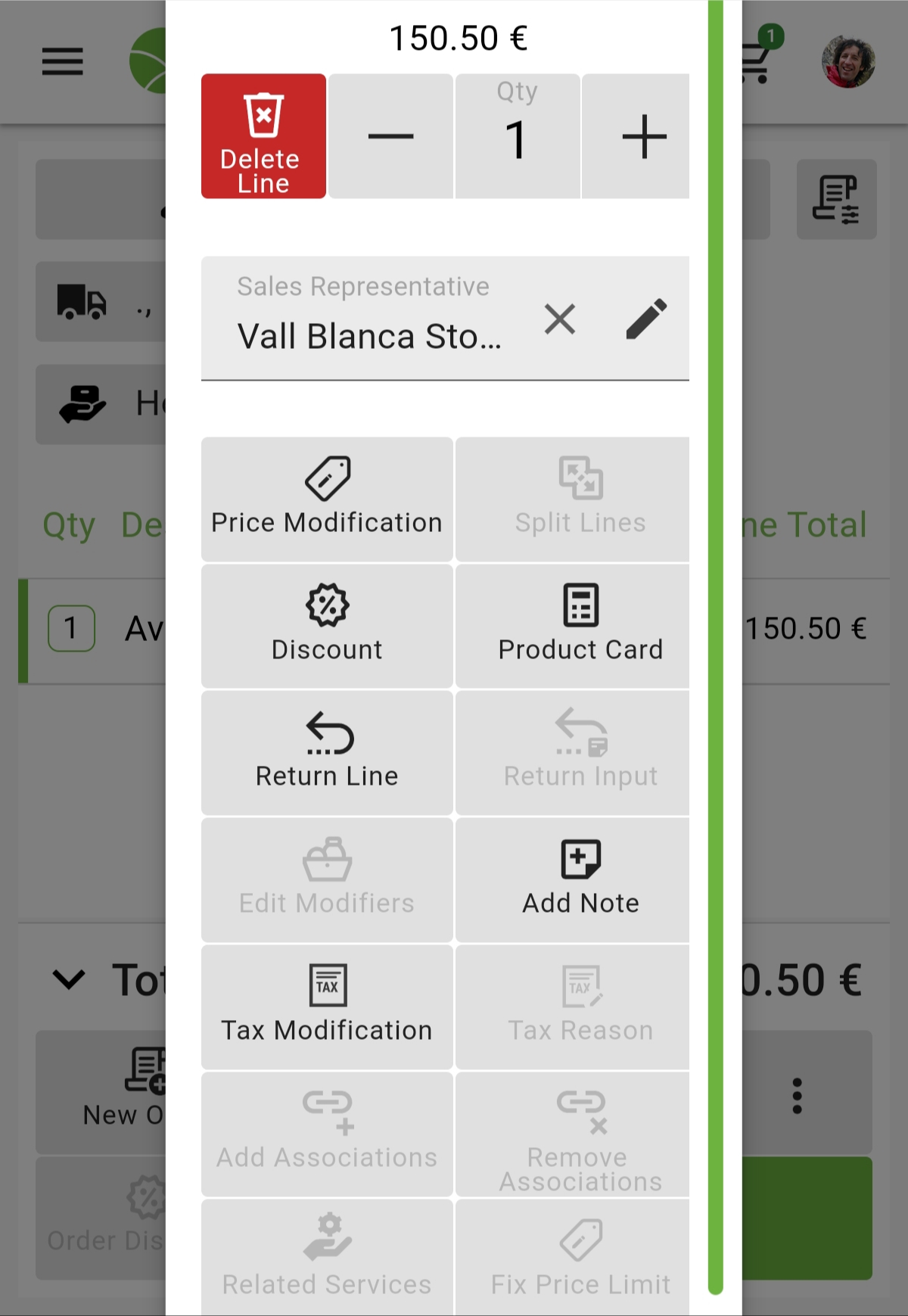Decrease quantity with the minus button
Viewport: 908px width, 1316px height.
click(390, 136)
